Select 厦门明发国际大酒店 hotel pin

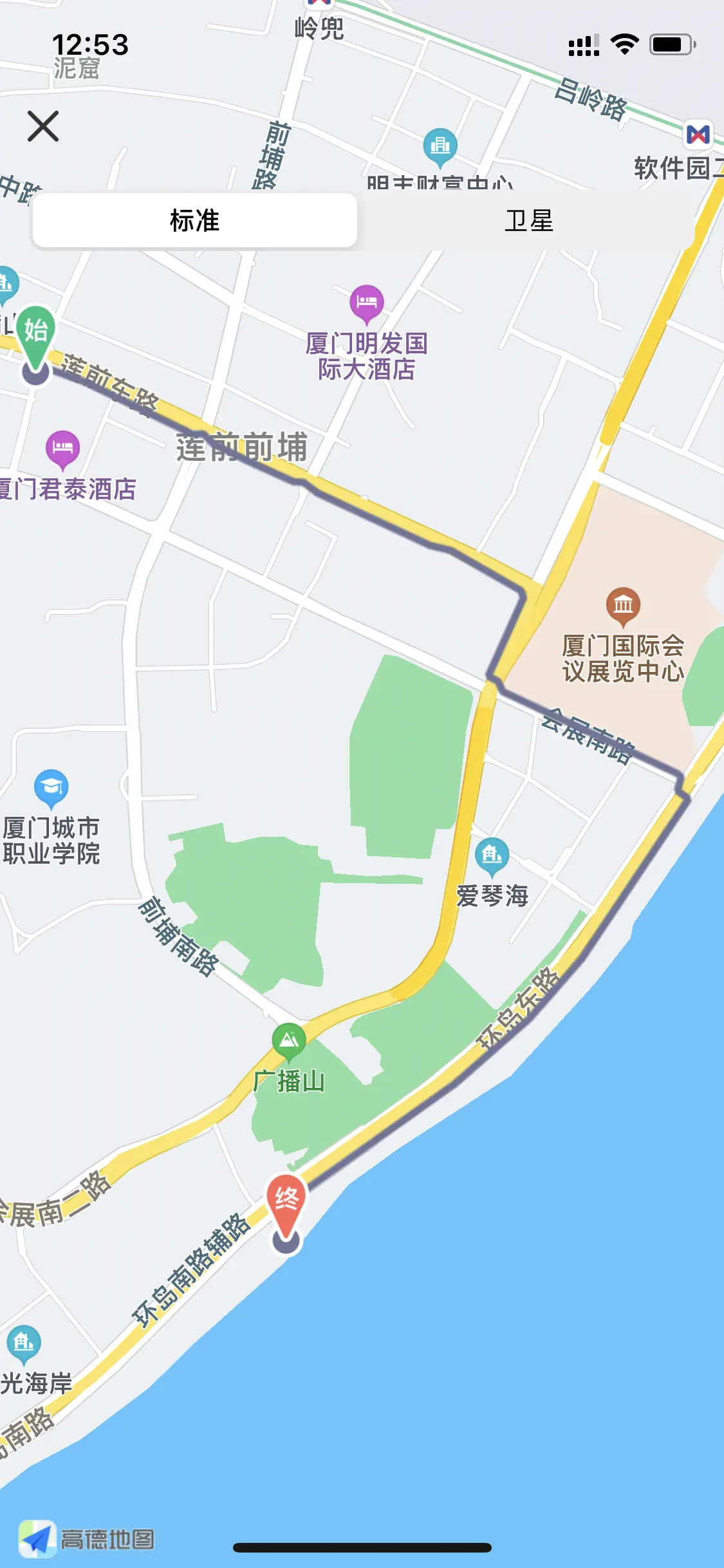(x=367, y=303)
